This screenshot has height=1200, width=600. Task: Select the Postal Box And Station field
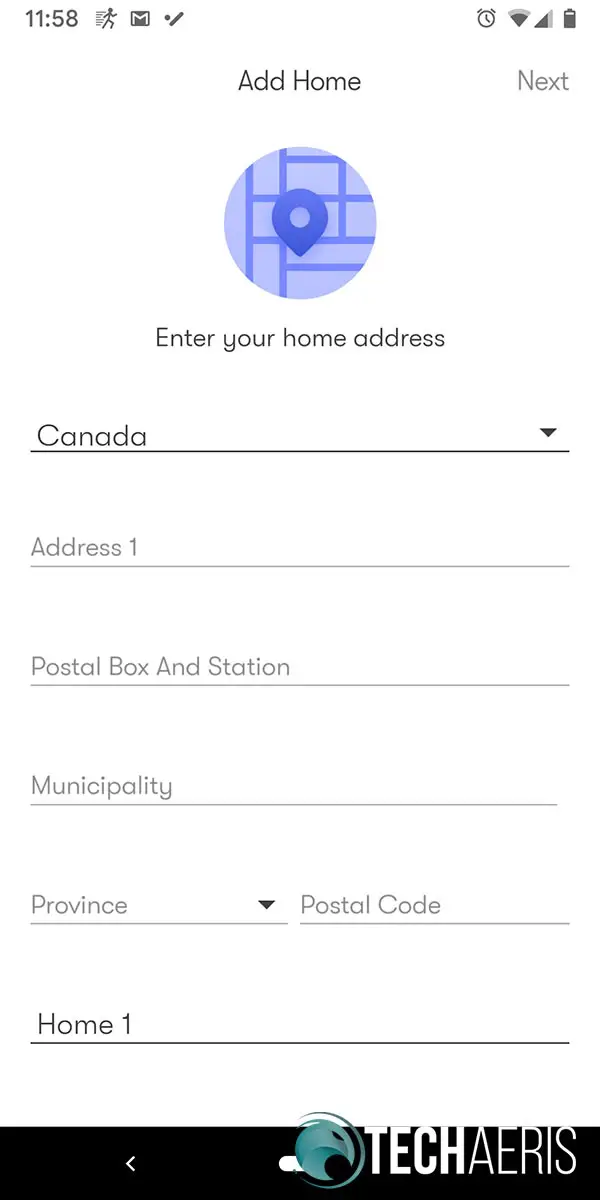(300, 667)
